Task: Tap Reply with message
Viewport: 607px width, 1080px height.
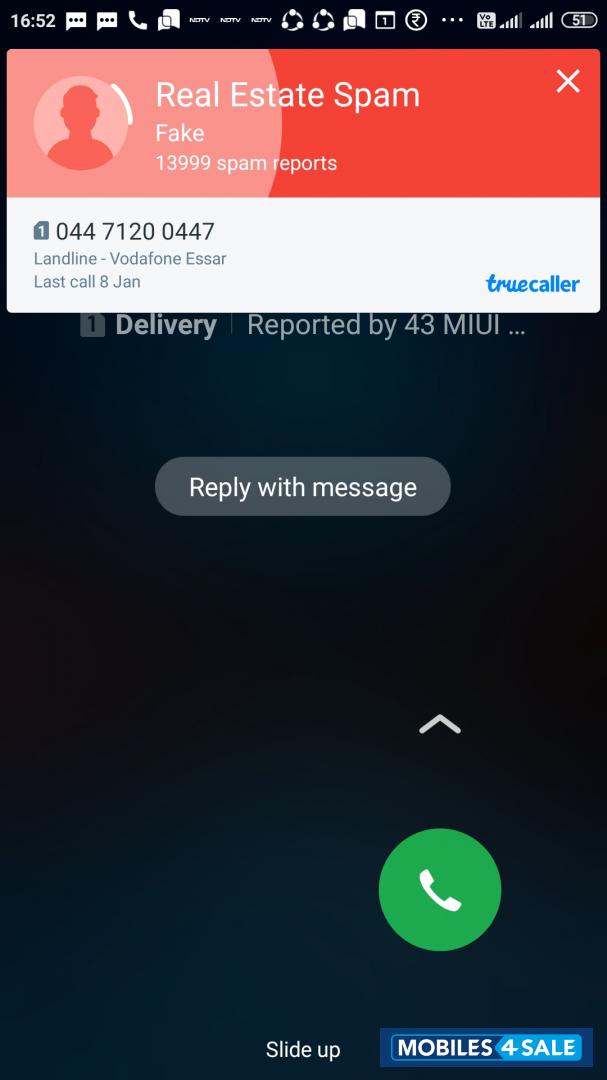Action: click(x=303, y=487)
